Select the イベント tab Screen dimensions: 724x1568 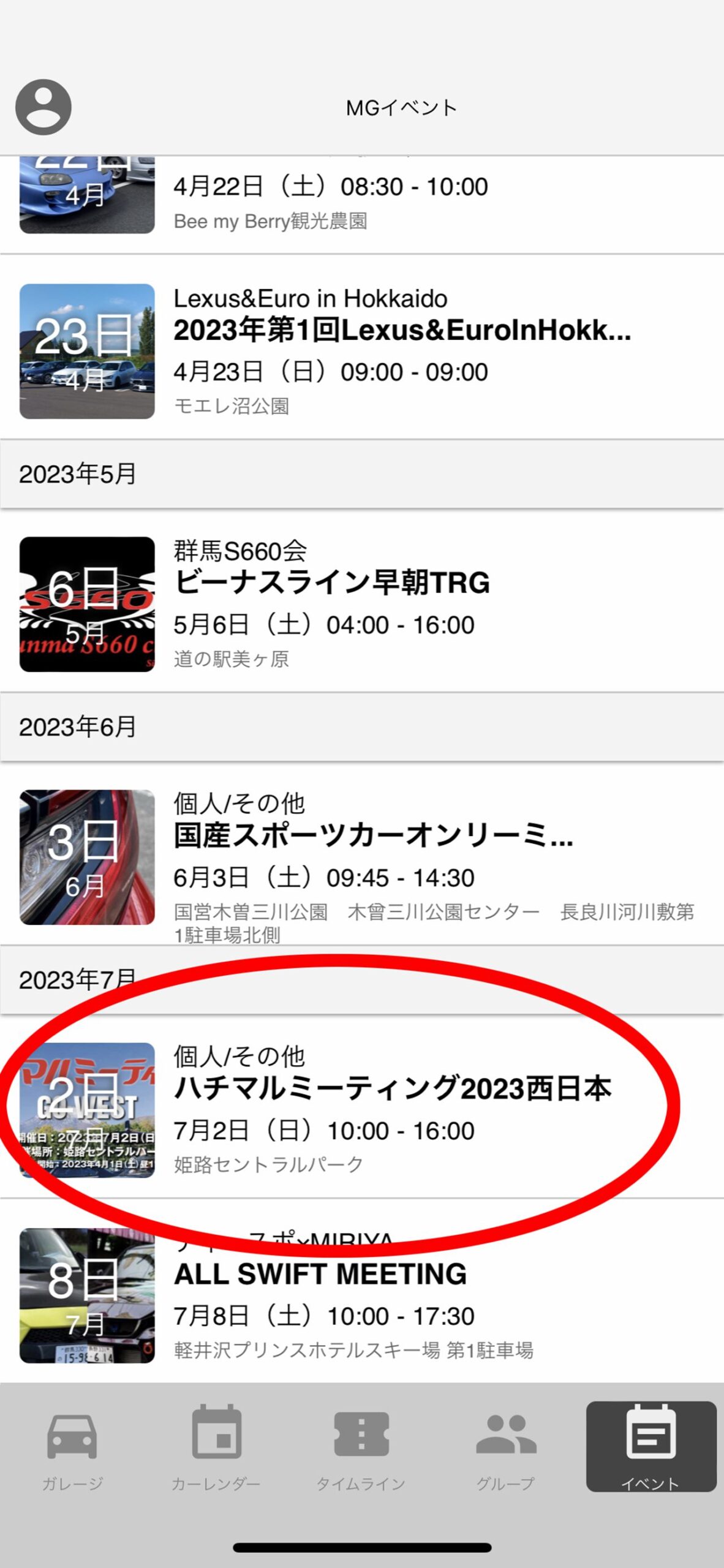651,1447
